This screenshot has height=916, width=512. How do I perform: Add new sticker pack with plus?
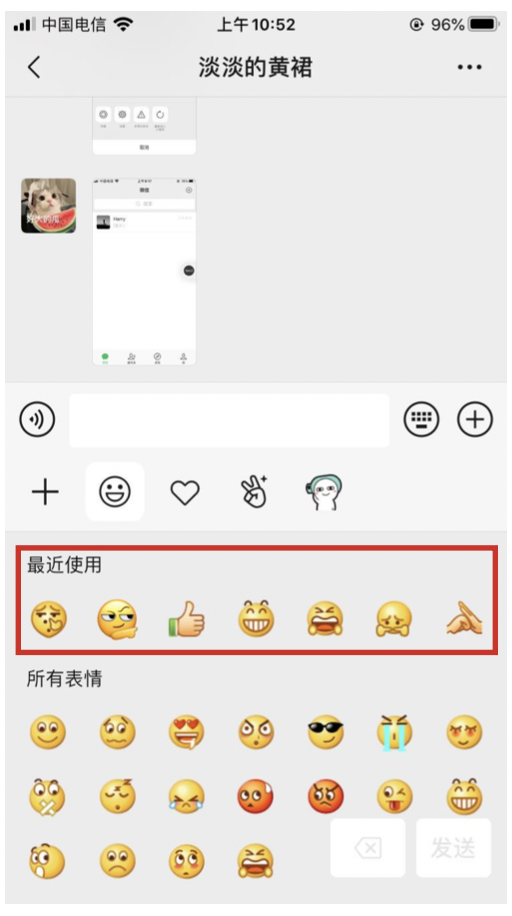tap(45, 492)
